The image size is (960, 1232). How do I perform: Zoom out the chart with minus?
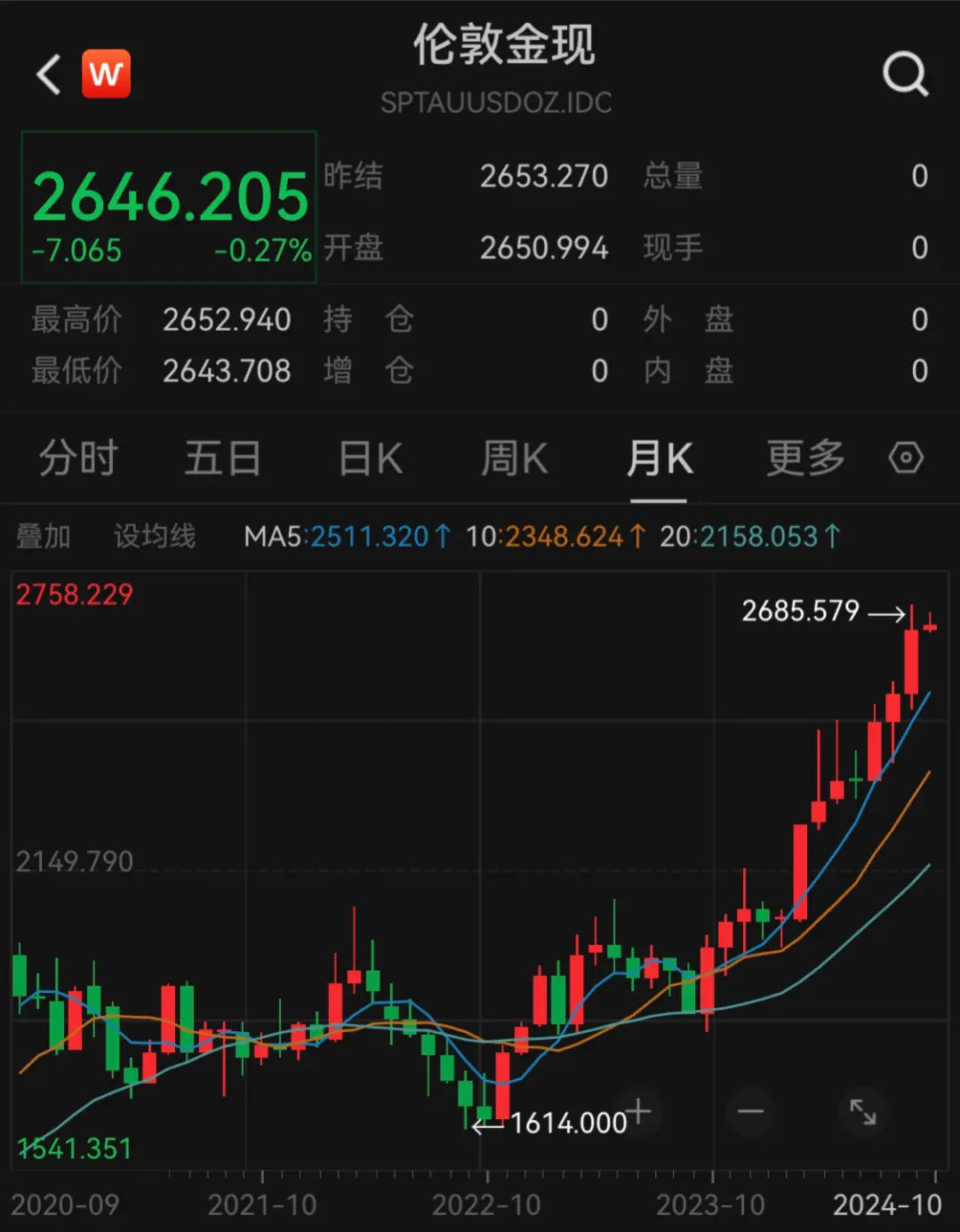coord(751,1111)
